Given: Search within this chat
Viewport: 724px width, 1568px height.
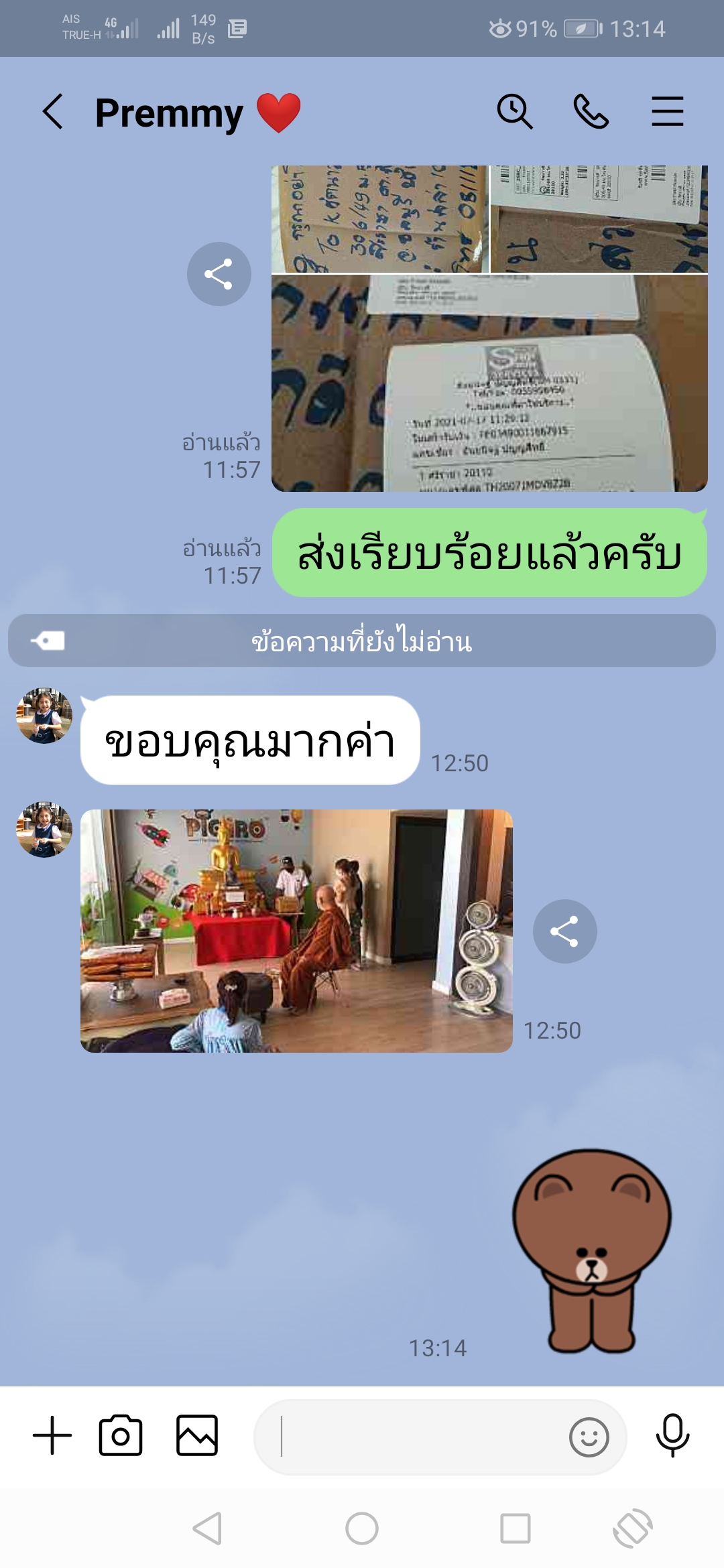Looking at the screenshot, I should coord(514,111).
